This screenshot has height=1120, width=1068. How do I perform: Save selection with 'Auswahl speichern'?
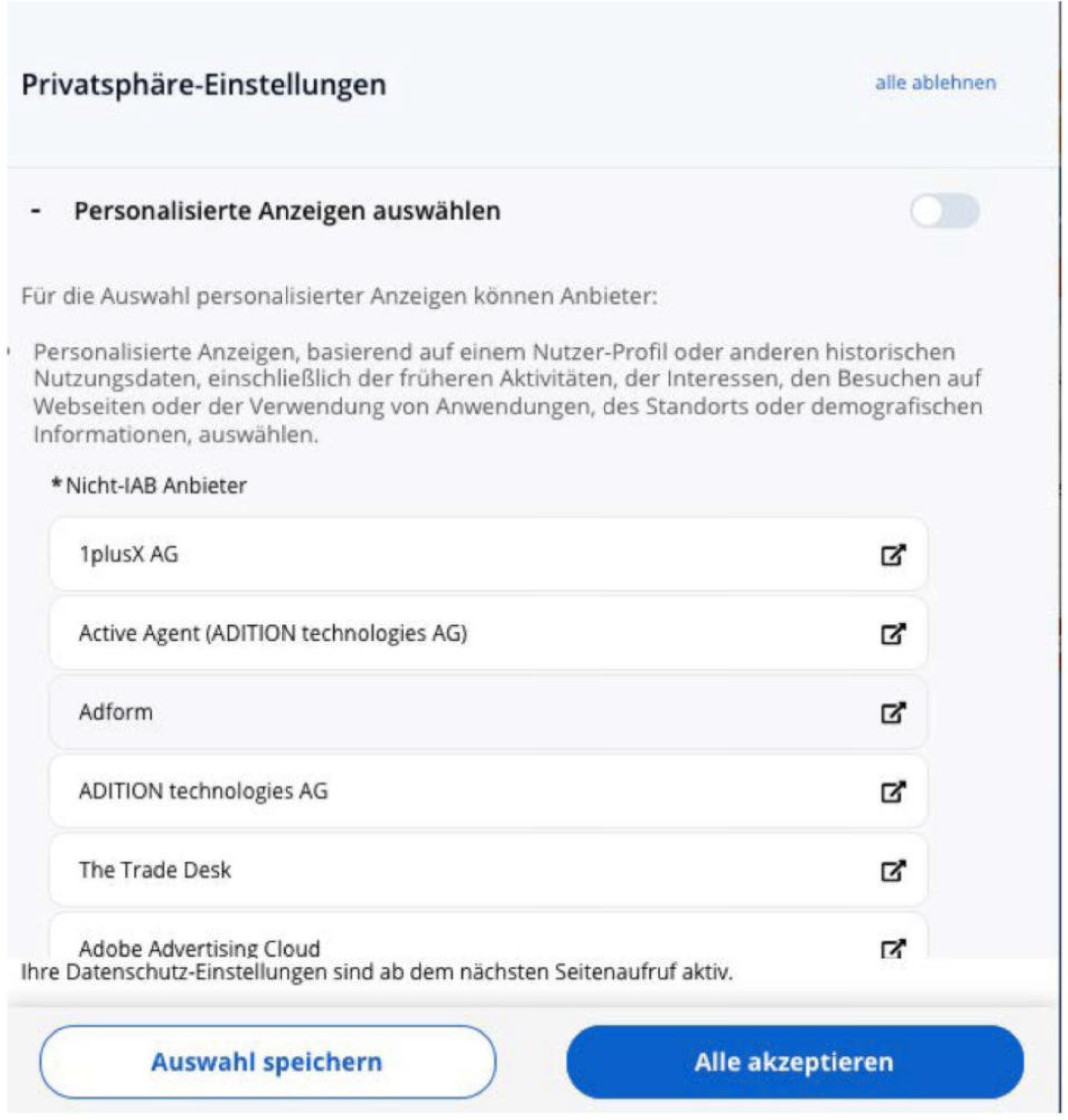coord(267,1062)
